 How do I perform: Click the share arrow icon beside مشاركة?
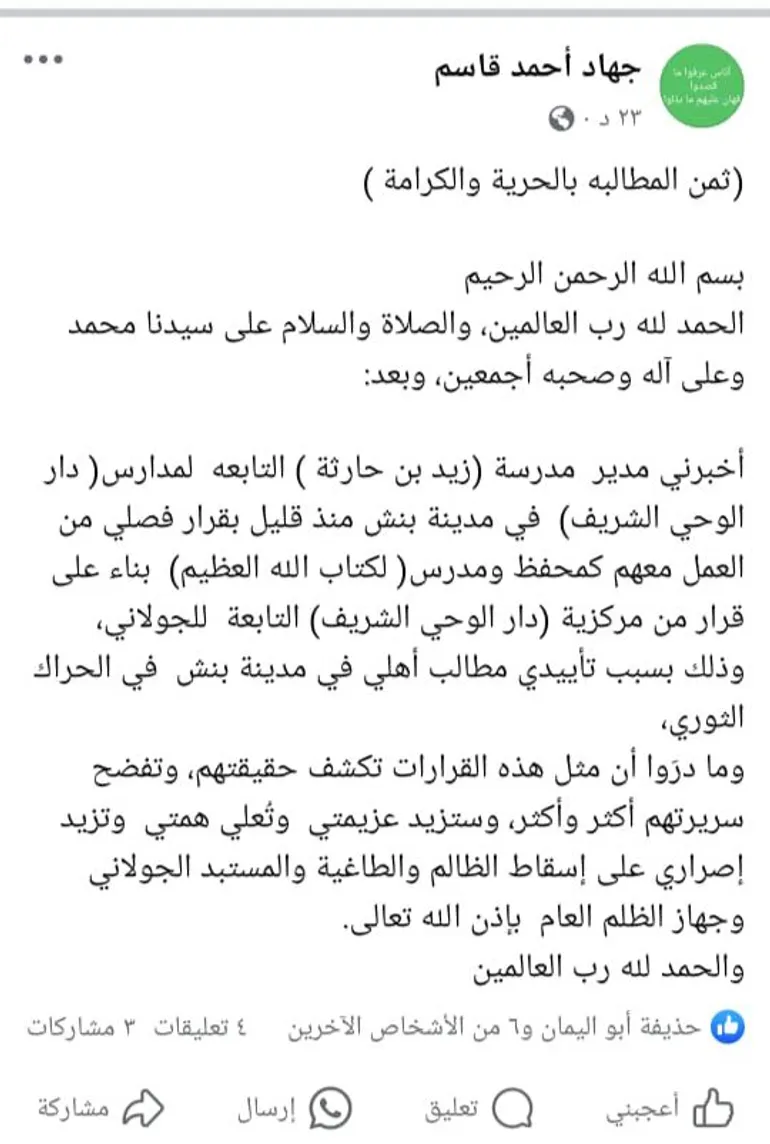click(x=143, y=1107)
